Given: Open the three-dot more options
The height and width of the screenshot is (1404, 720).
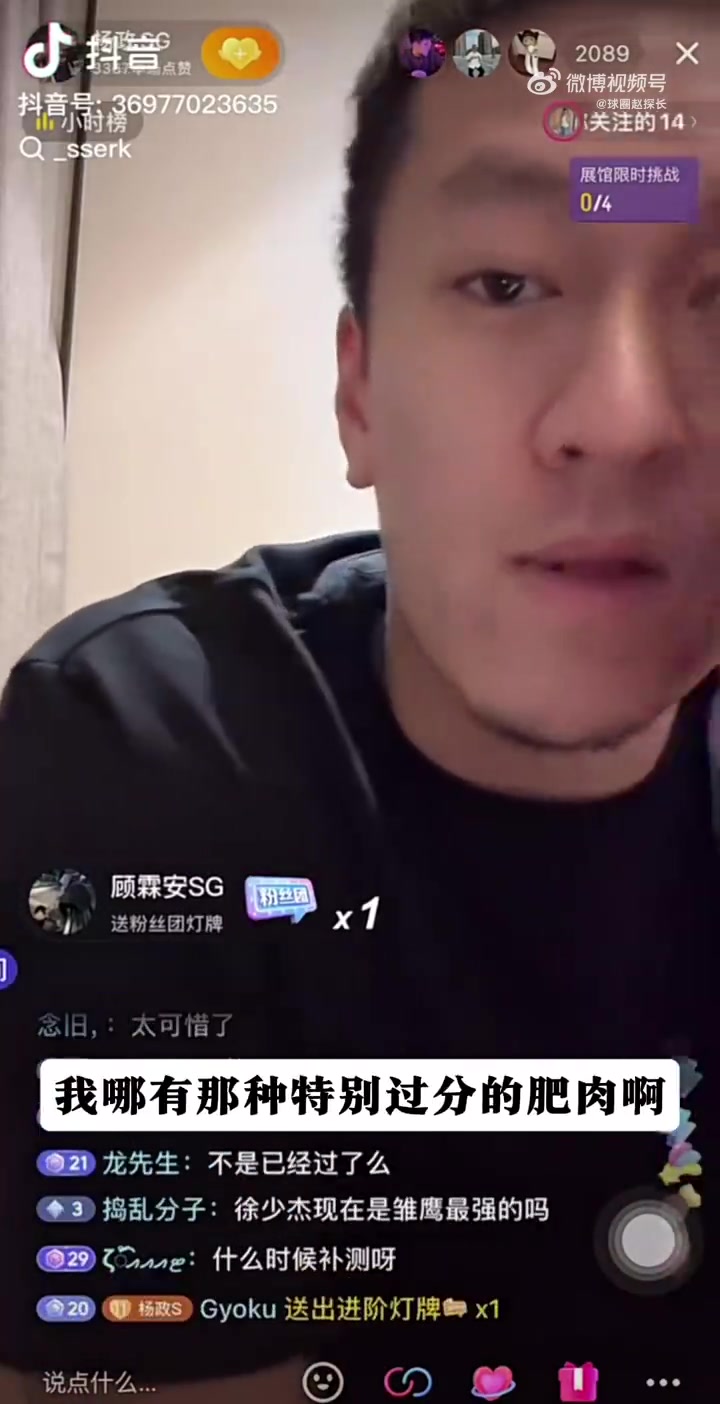Looking at the screenshot, I should click(663, 1382).
